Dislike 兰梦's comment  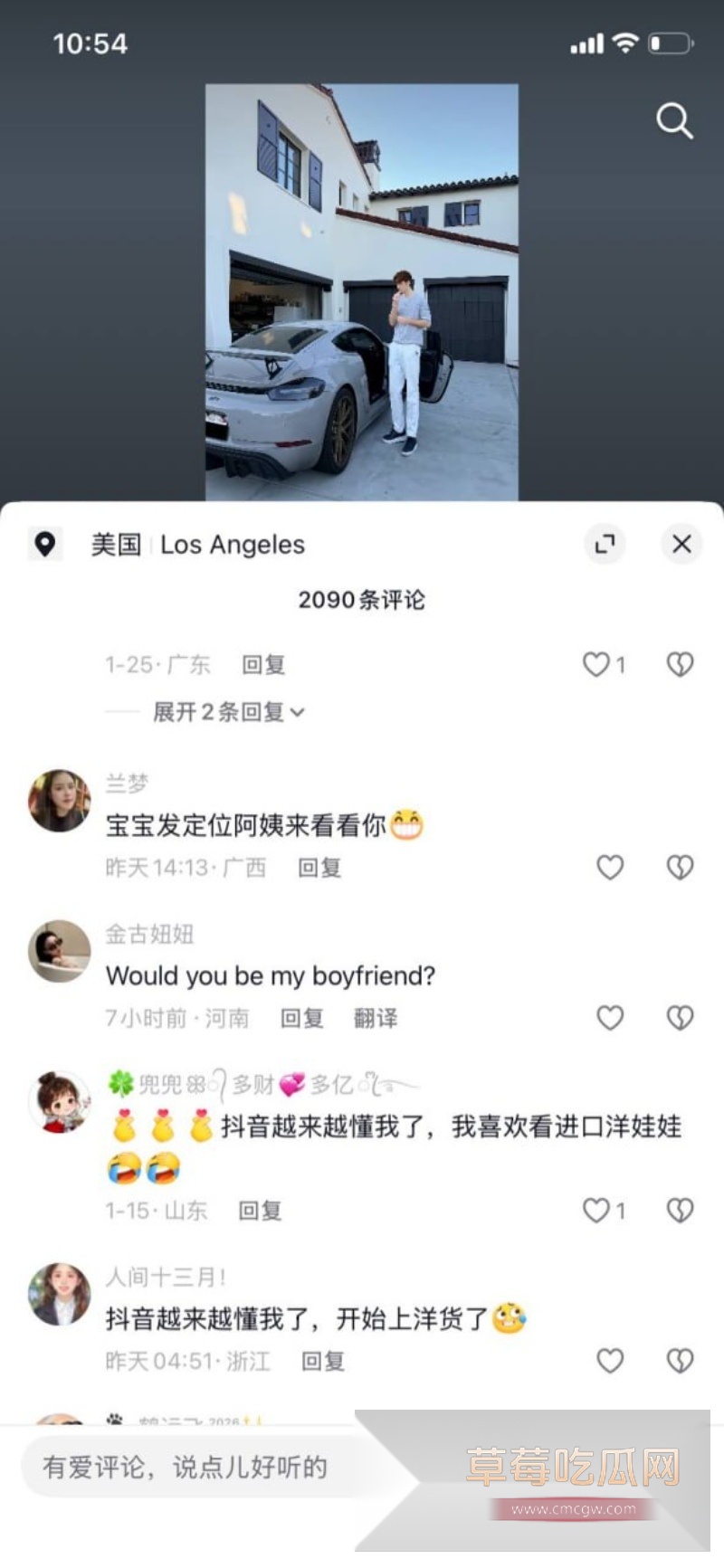pos(679,867)
